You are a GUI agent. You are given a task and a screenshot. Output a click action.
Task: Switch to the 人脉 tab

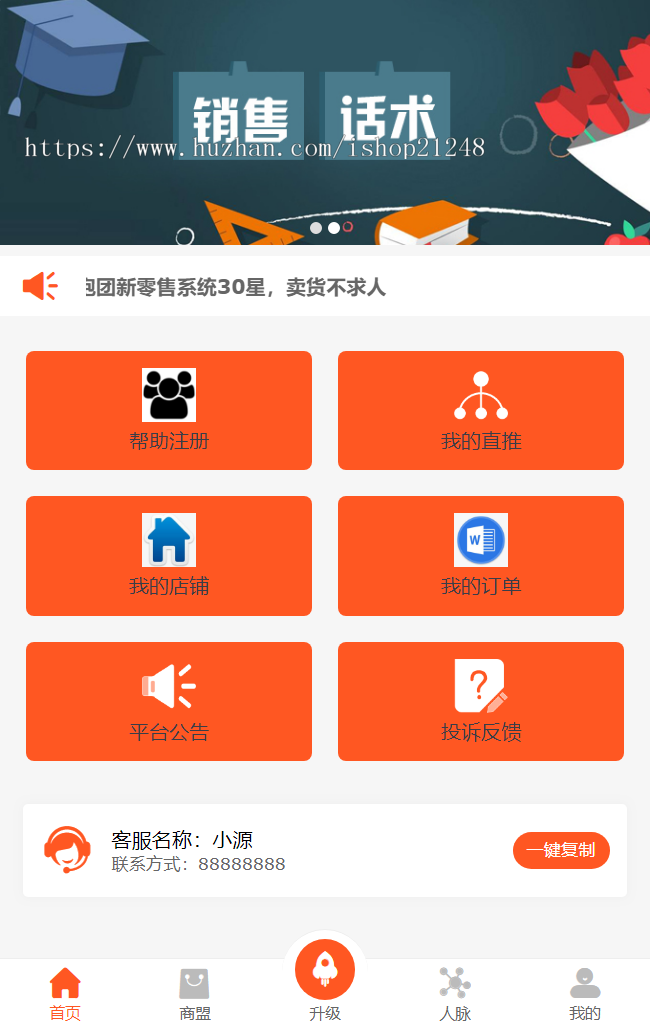tap(455, 994)
